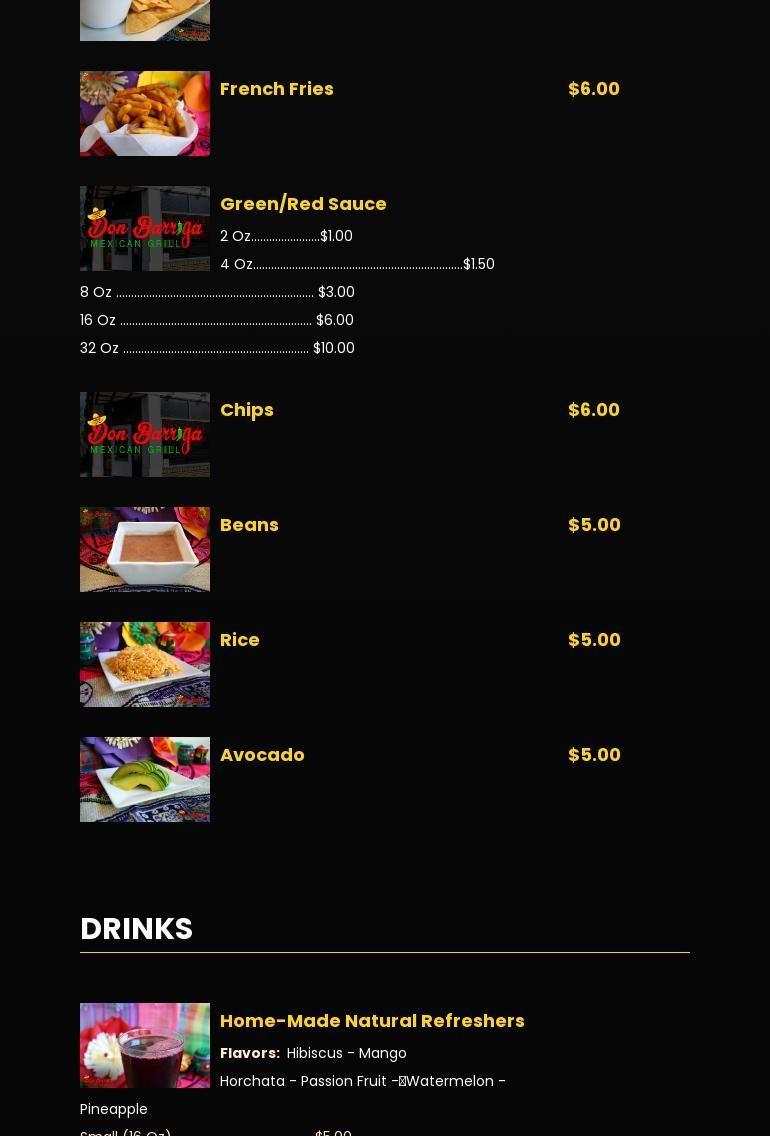Viewport: 770px width, 1136px height.
Task: Tap the Green/Red Sauce item image
Action: pyautogui.click(x=145, y=228)
